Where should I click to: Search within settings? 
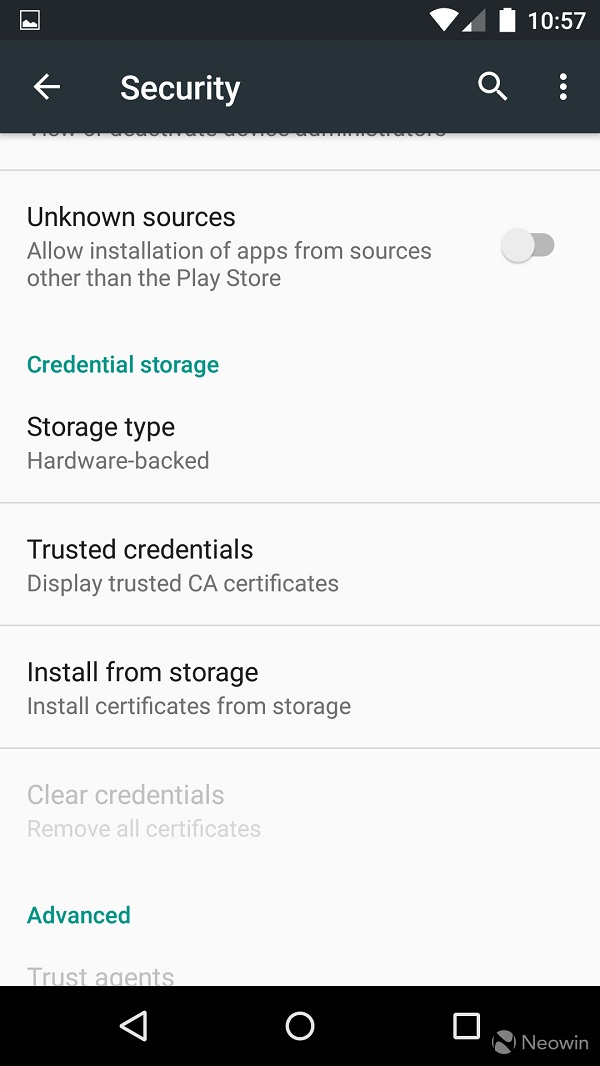492,87
